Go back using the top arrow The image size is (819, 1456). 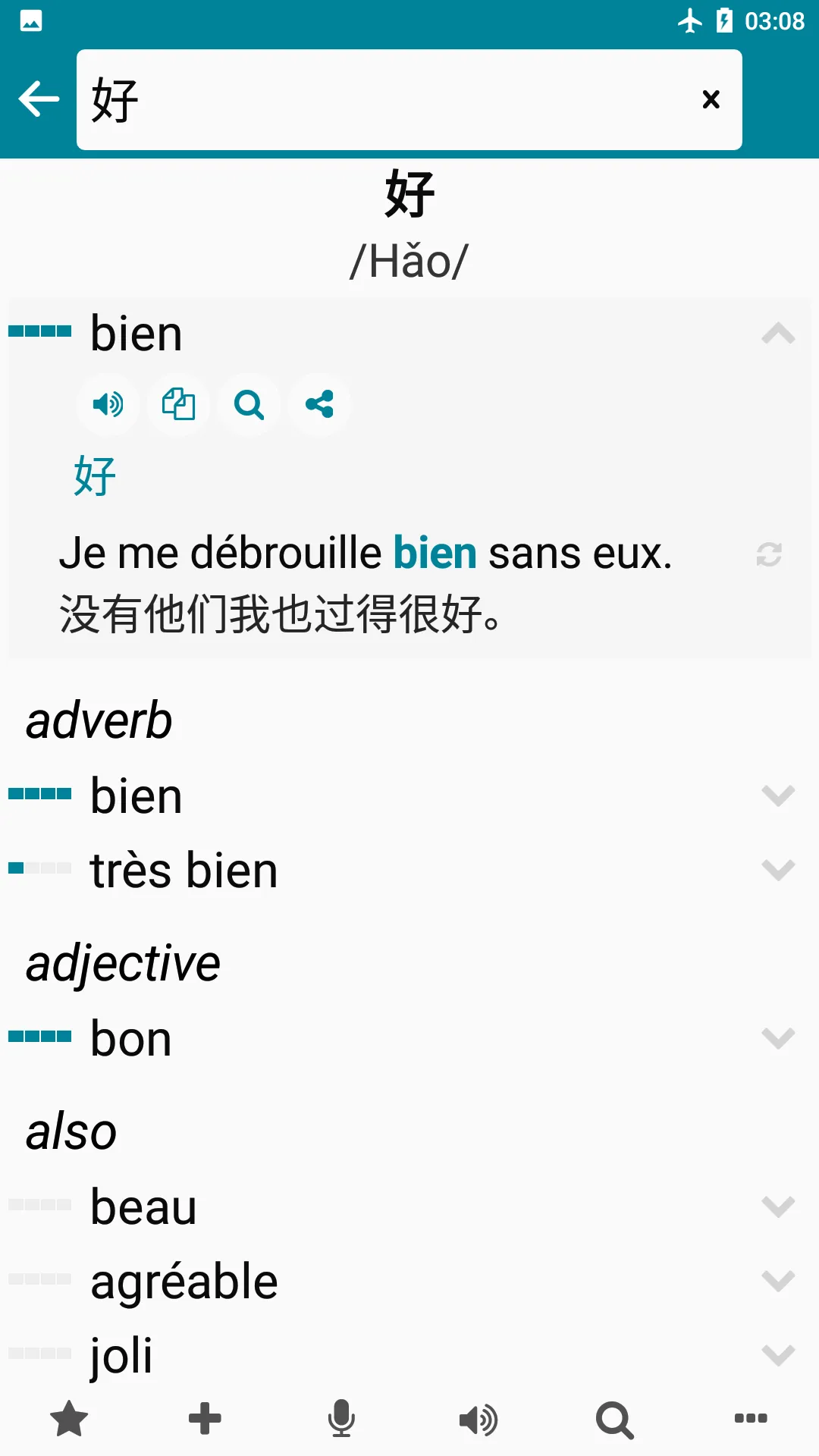click(39, 99)
